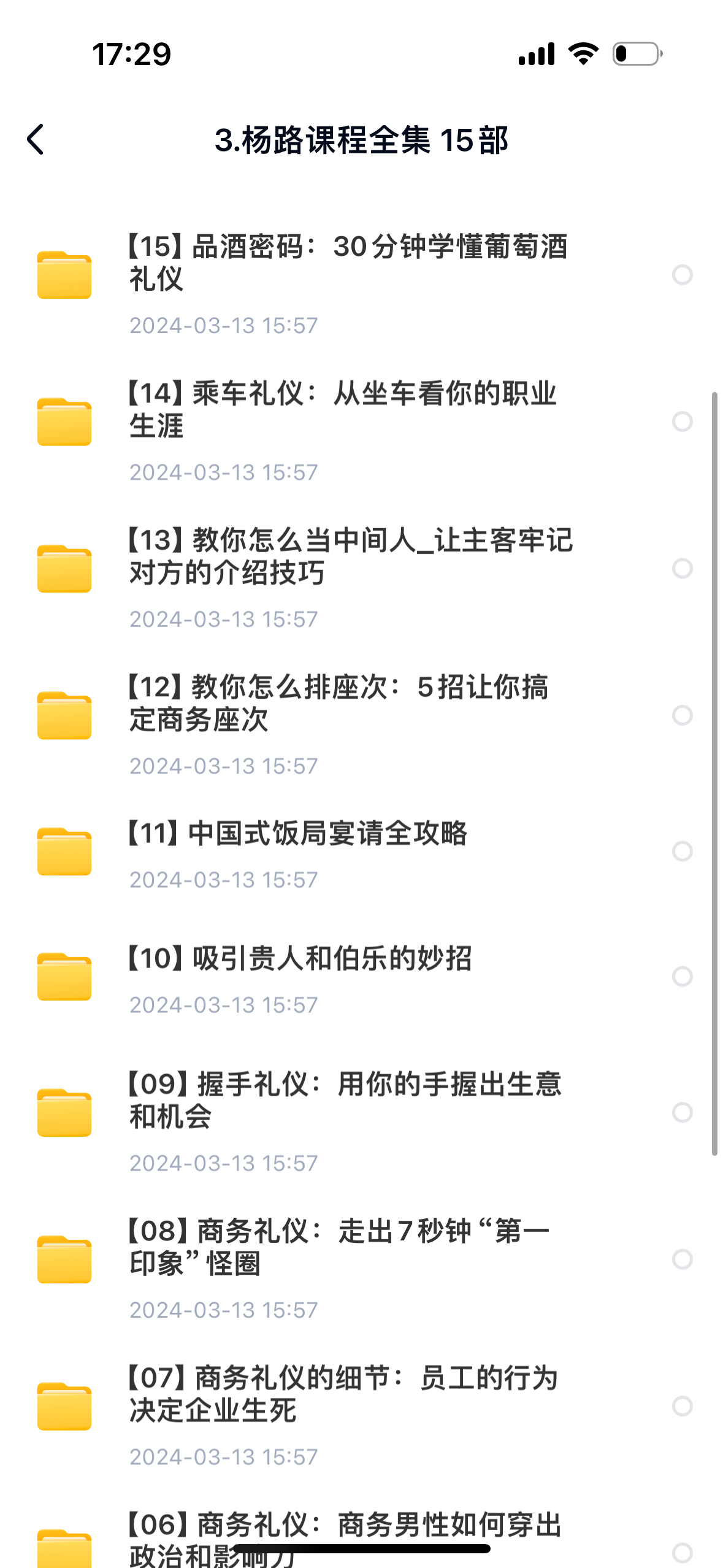Select the circle for folder 【15】品酒密码
Screen dimensions: 723x1568
click(682, 275)
